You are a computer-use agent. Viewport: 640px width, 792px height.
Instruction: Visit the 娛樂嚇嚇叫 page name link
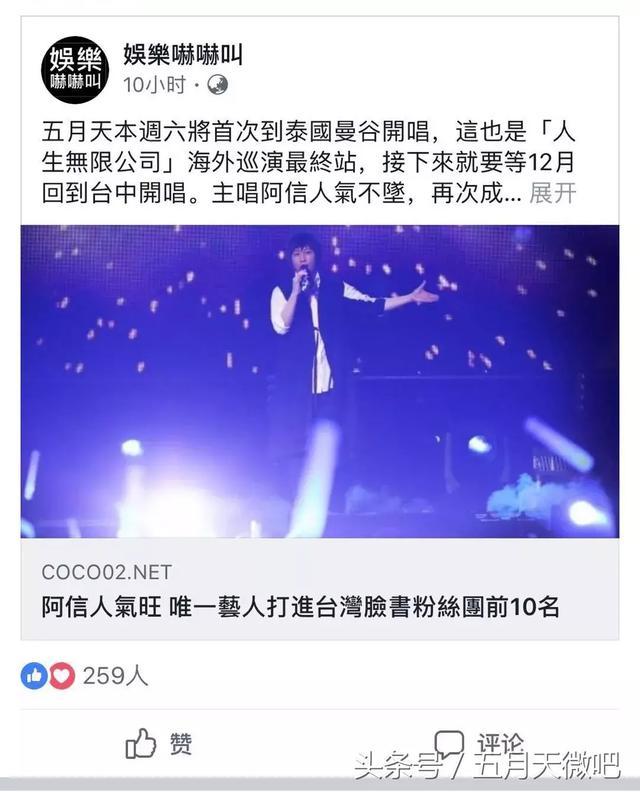point(183,53)
